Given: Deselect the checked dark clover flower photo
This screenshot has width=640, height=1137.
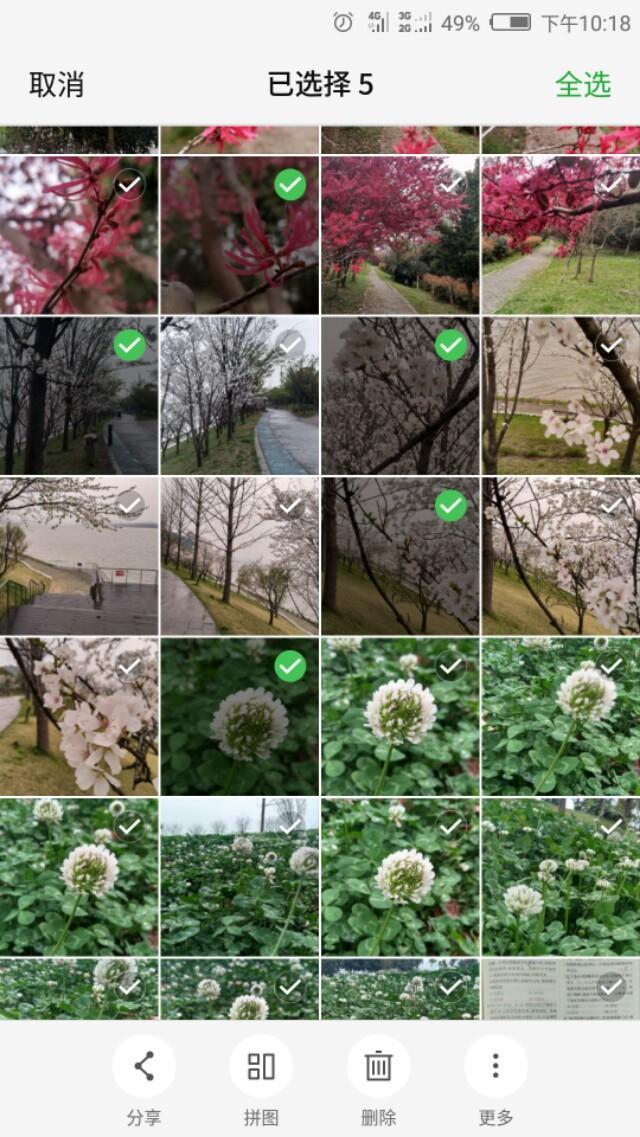Looking at the screenshot, I should click(239, 716).
